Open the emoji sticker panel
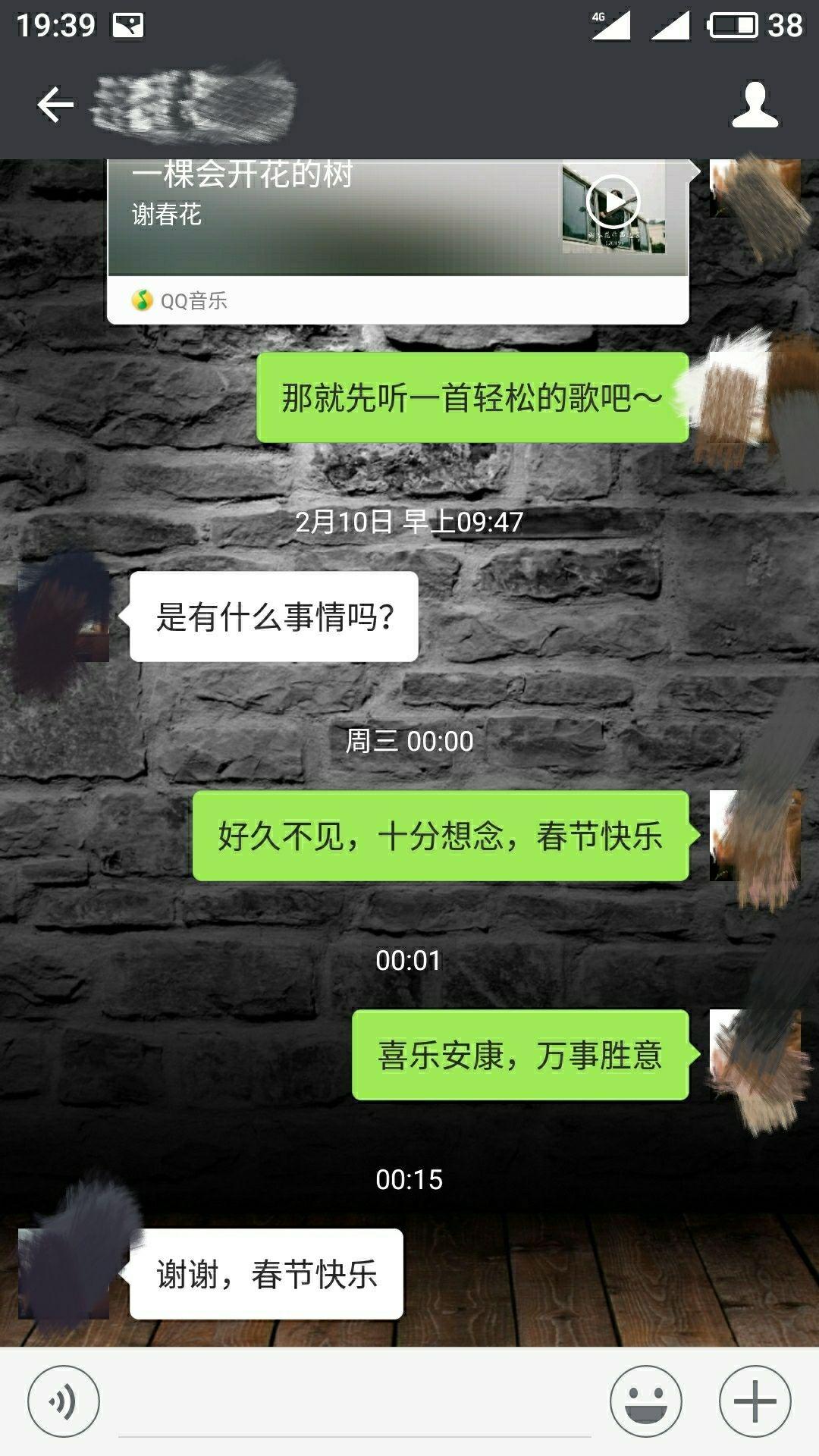The width and height of the screenshot is (819, 1456). click(x=646, y=1401)
